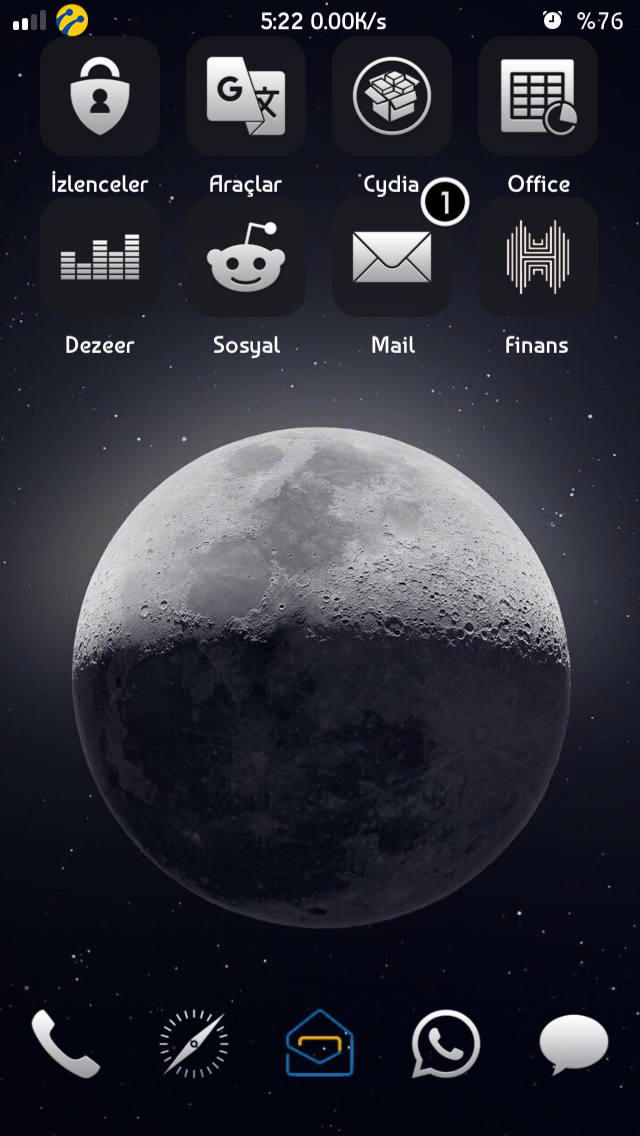Open the Office folder
Image resolution: width=640 pixels, height=1136 pixels.
pos(538,97)
